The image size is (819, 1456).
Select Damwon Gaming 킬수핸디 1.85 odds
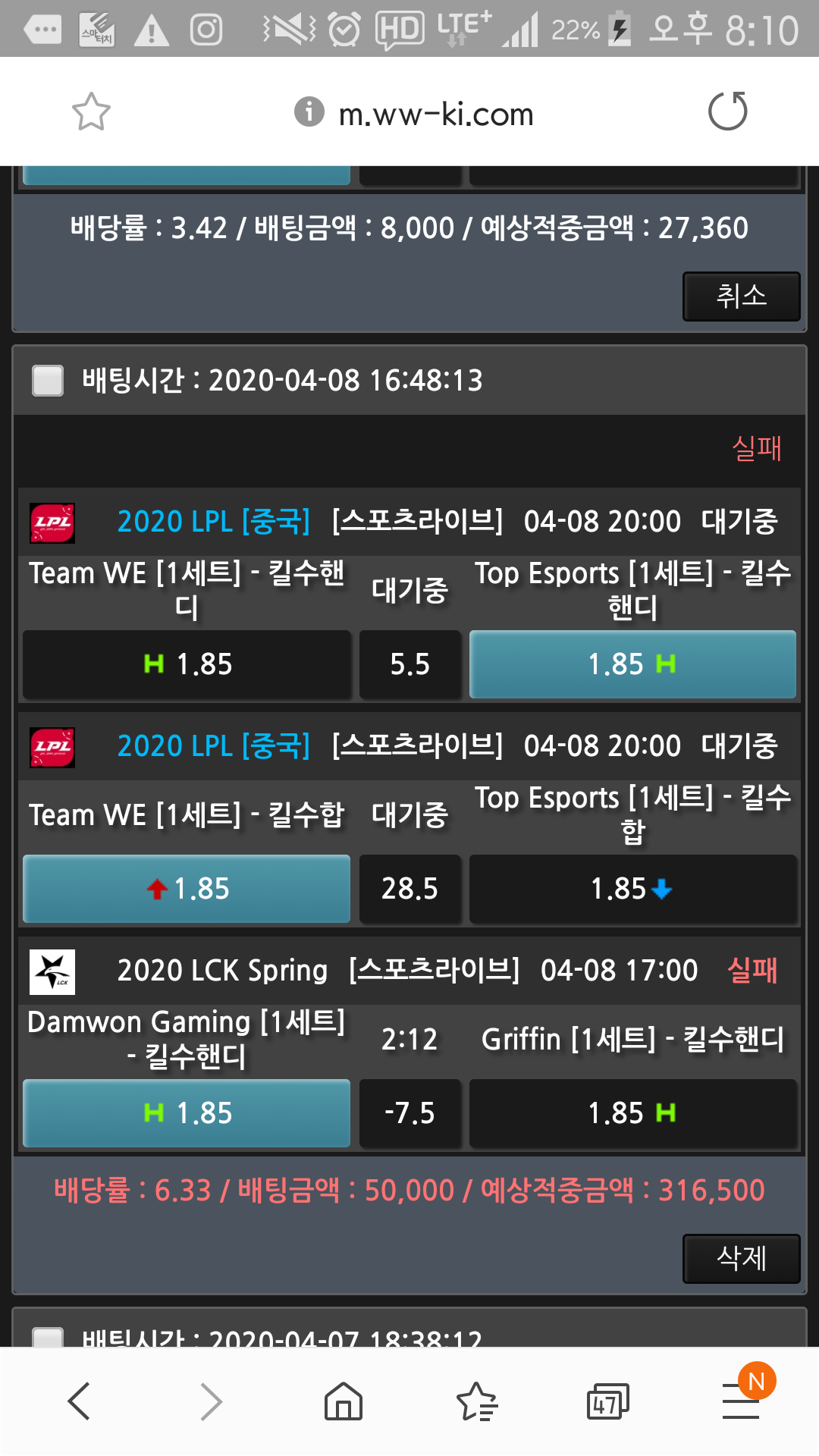click(187, 1113)
